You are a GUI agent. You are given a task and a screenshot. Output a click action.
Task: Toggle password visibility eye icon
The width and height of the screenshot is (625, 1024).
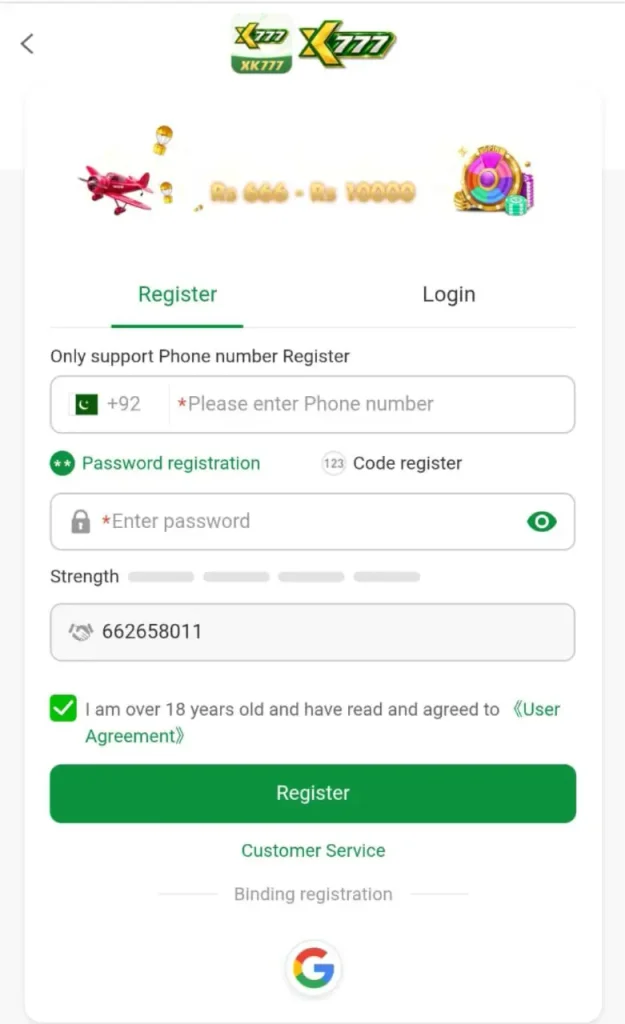(x=541, y=522)
